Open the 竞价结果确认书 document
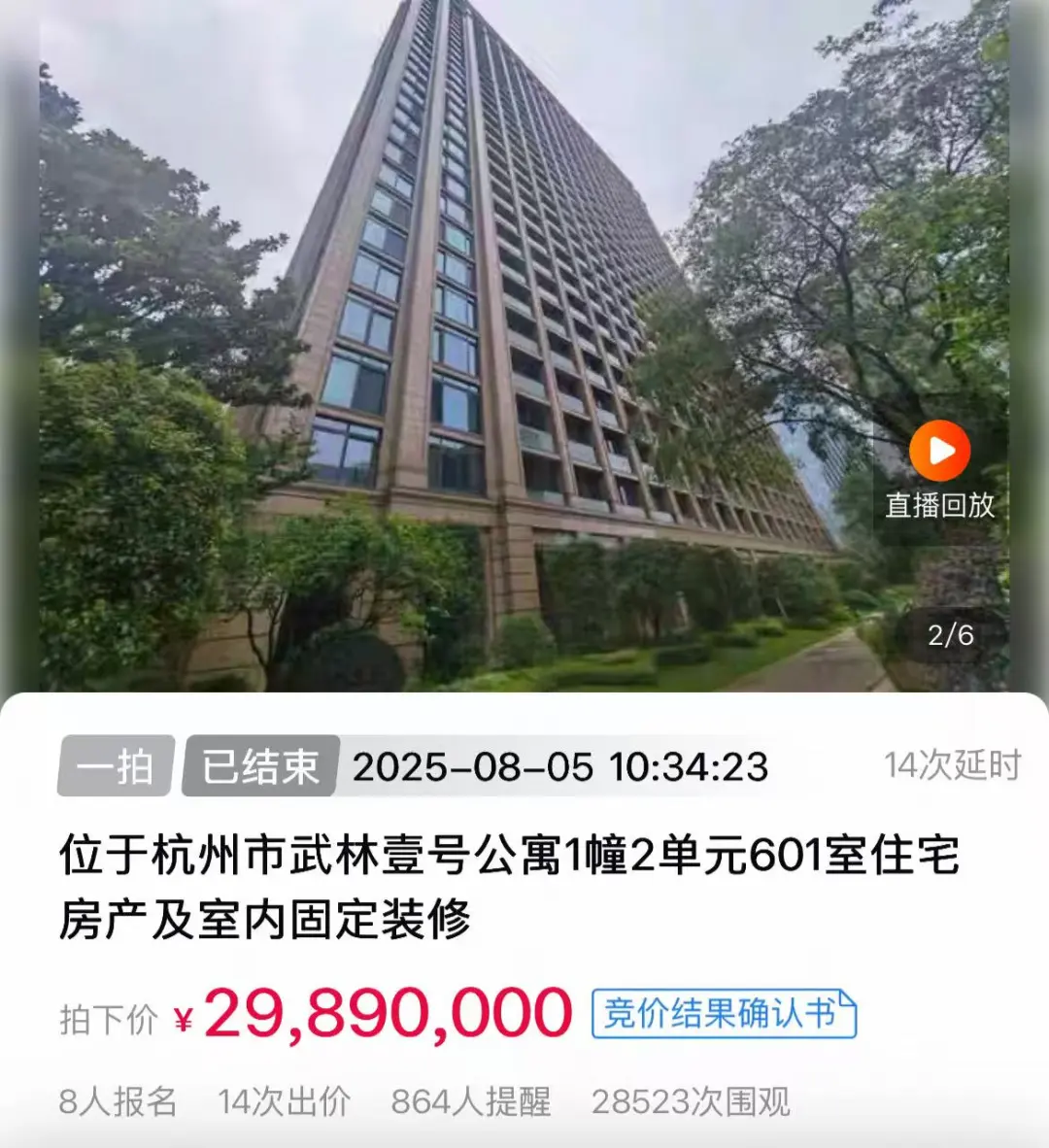The height and width of the screenshot is (1148, 1049). [724, 1014]
